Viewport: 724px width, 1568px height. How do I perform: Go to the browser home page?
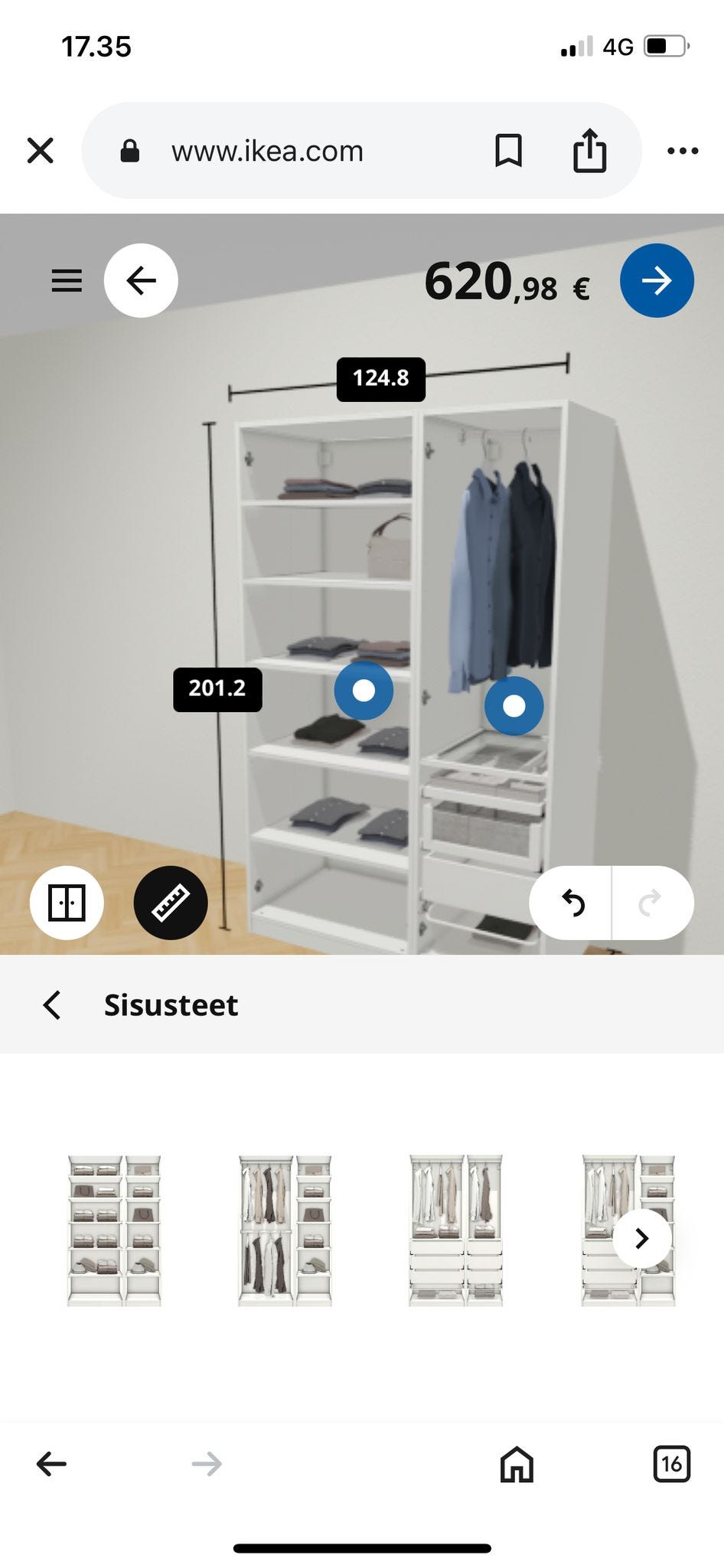[517, 1464]
